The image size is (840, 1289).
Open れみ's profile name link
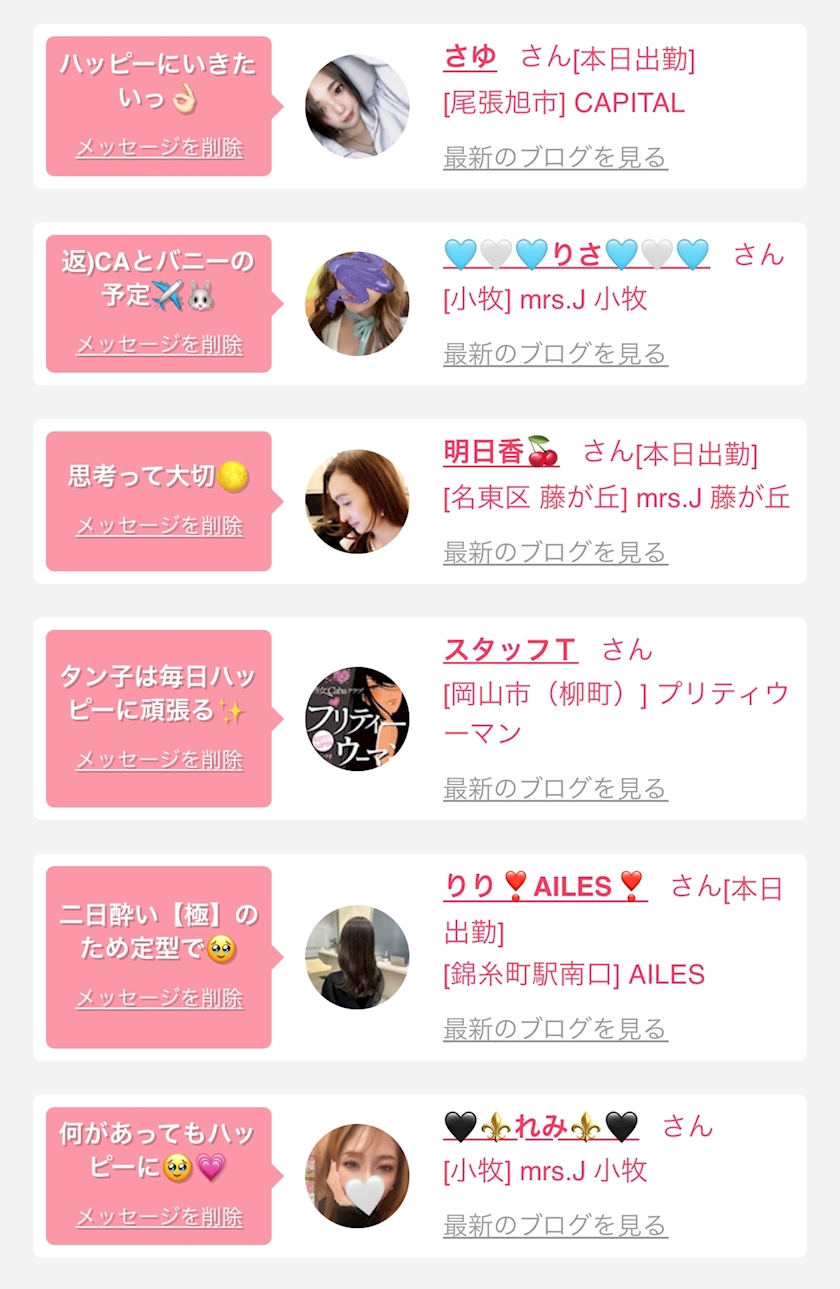pos(541,1127)
